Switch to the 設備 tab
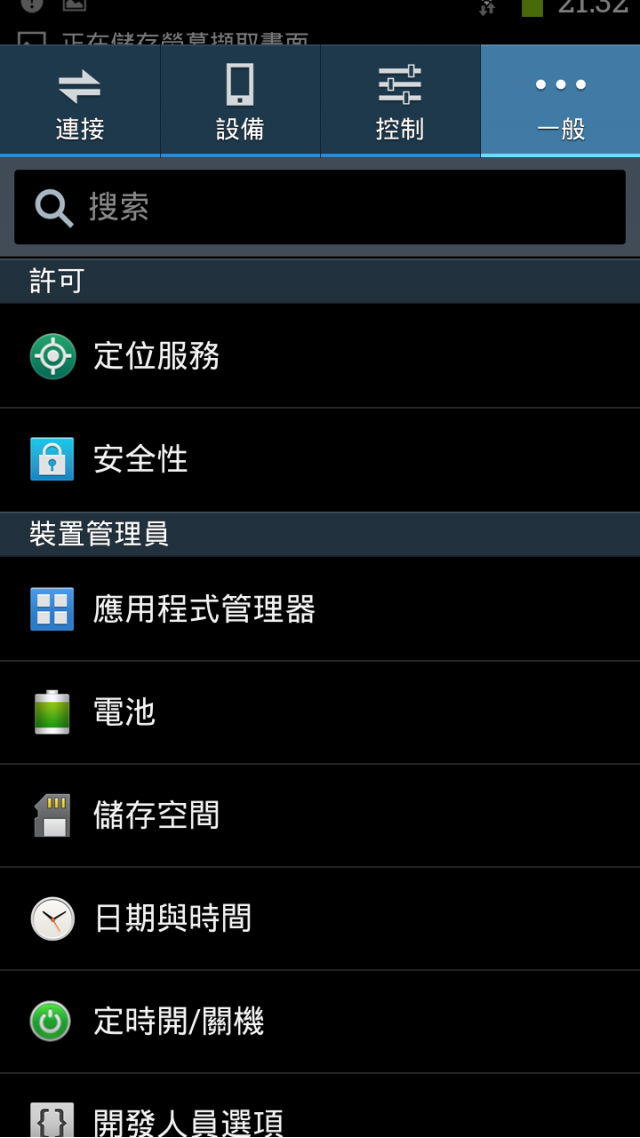The width and height of the screenshot is (640, 1138). point(240,101)
